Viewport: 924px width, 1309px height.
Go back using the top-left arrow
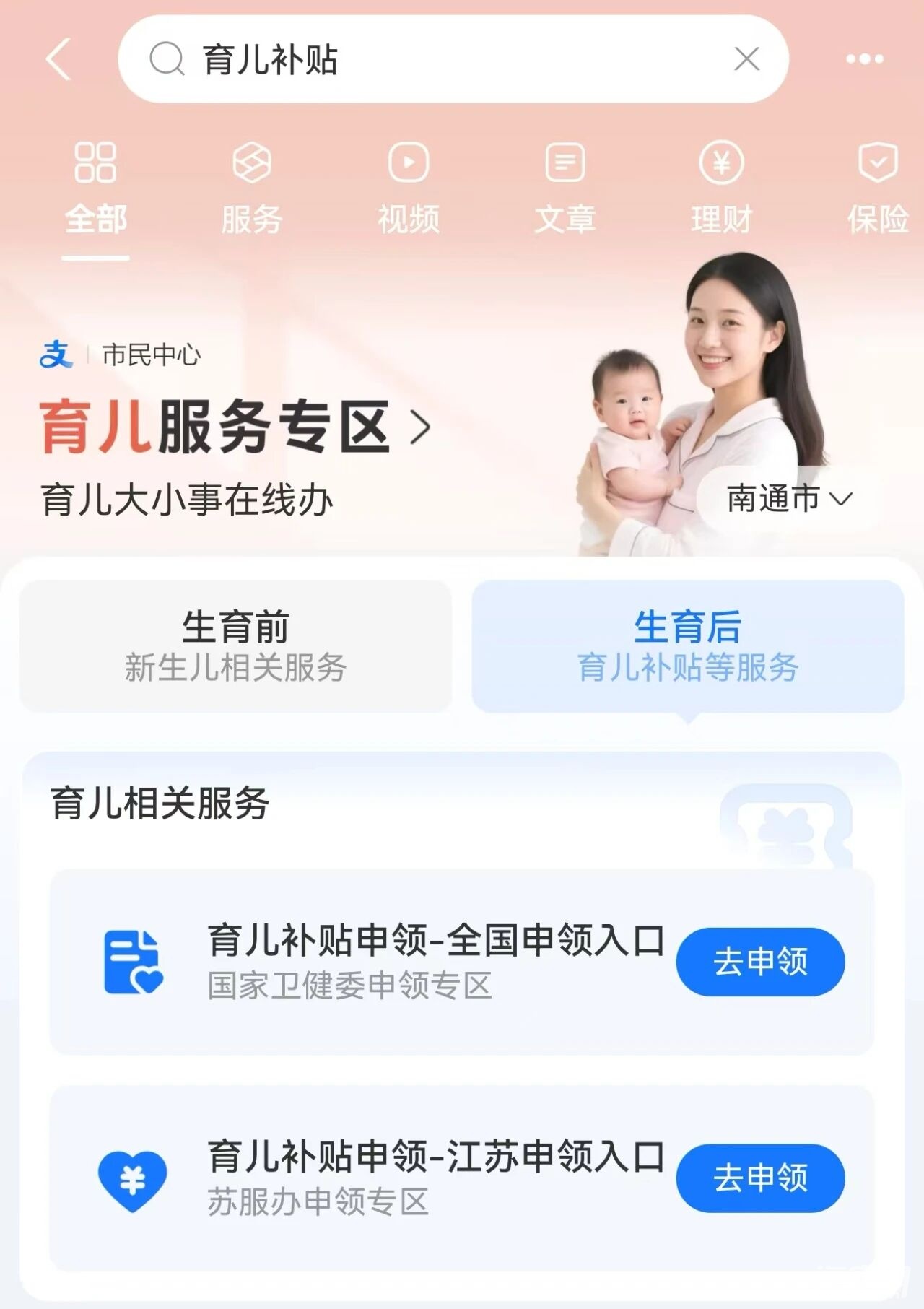58,59
